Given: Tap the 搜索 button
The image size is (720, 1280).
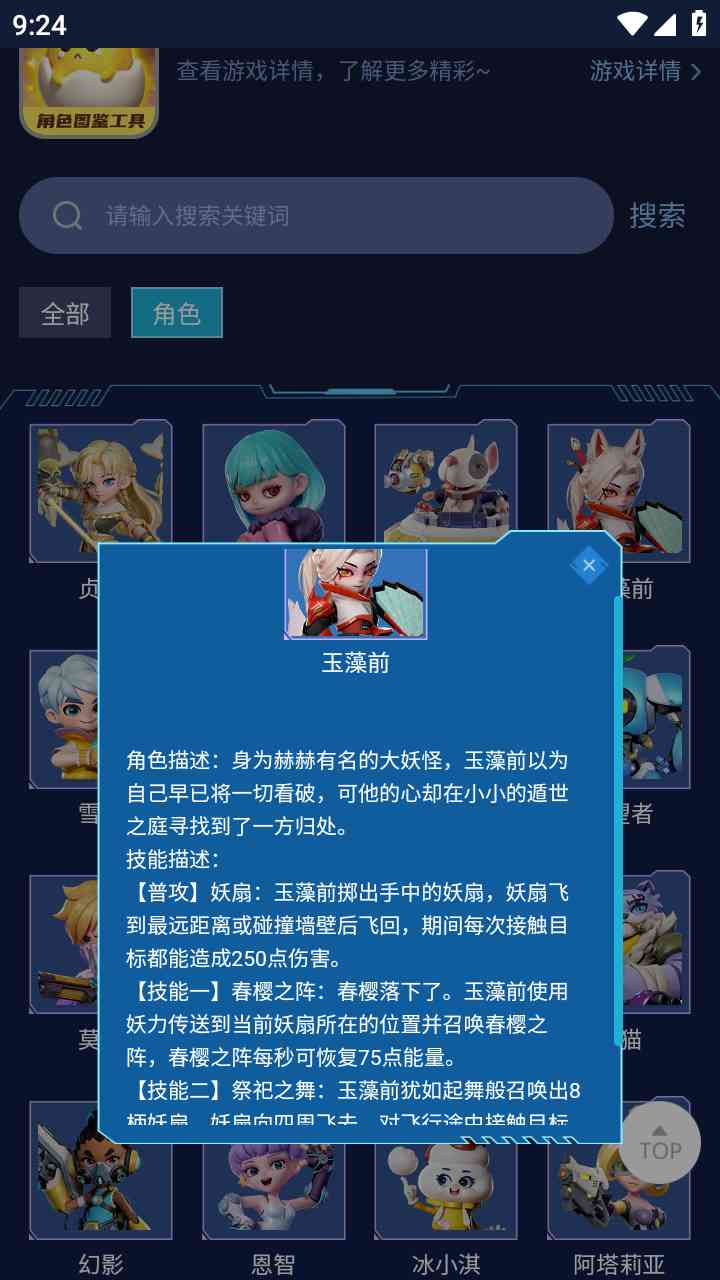Looking at the screenshot, I should pyautogui.click(x=657, y=215).
